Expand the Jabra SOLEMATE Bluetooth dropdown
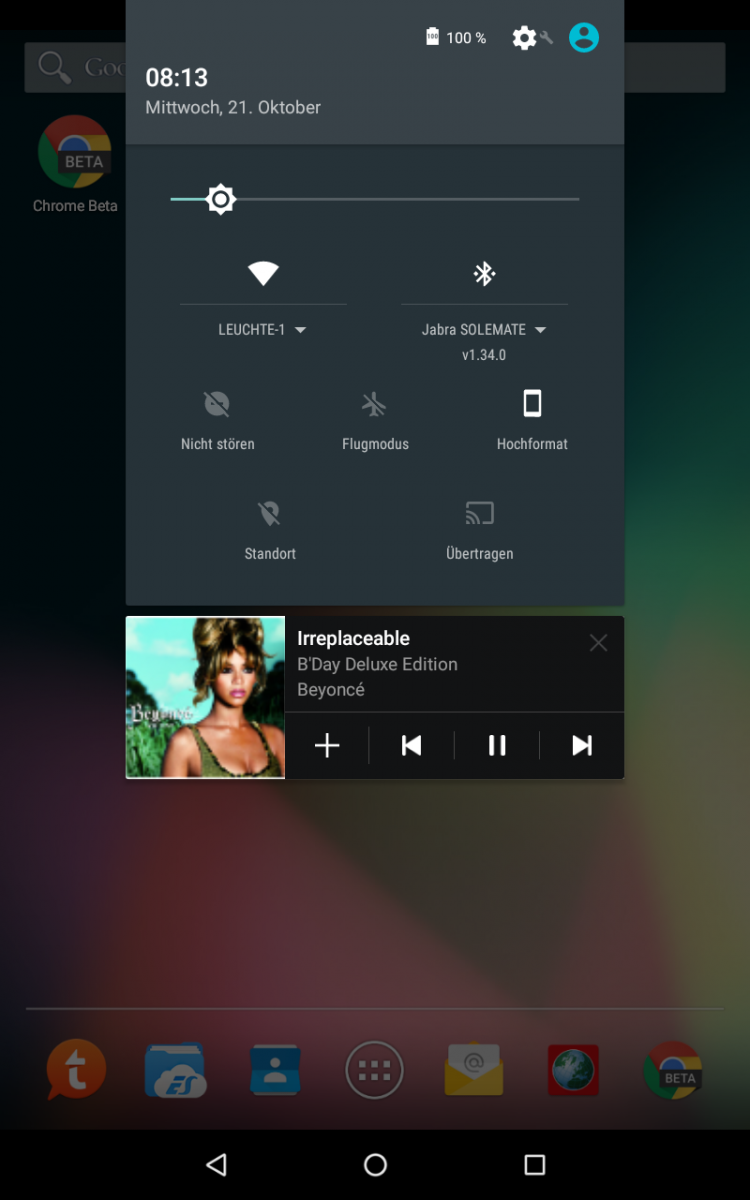This screenshot has width=750, height=1200. [x=484, y=330]
